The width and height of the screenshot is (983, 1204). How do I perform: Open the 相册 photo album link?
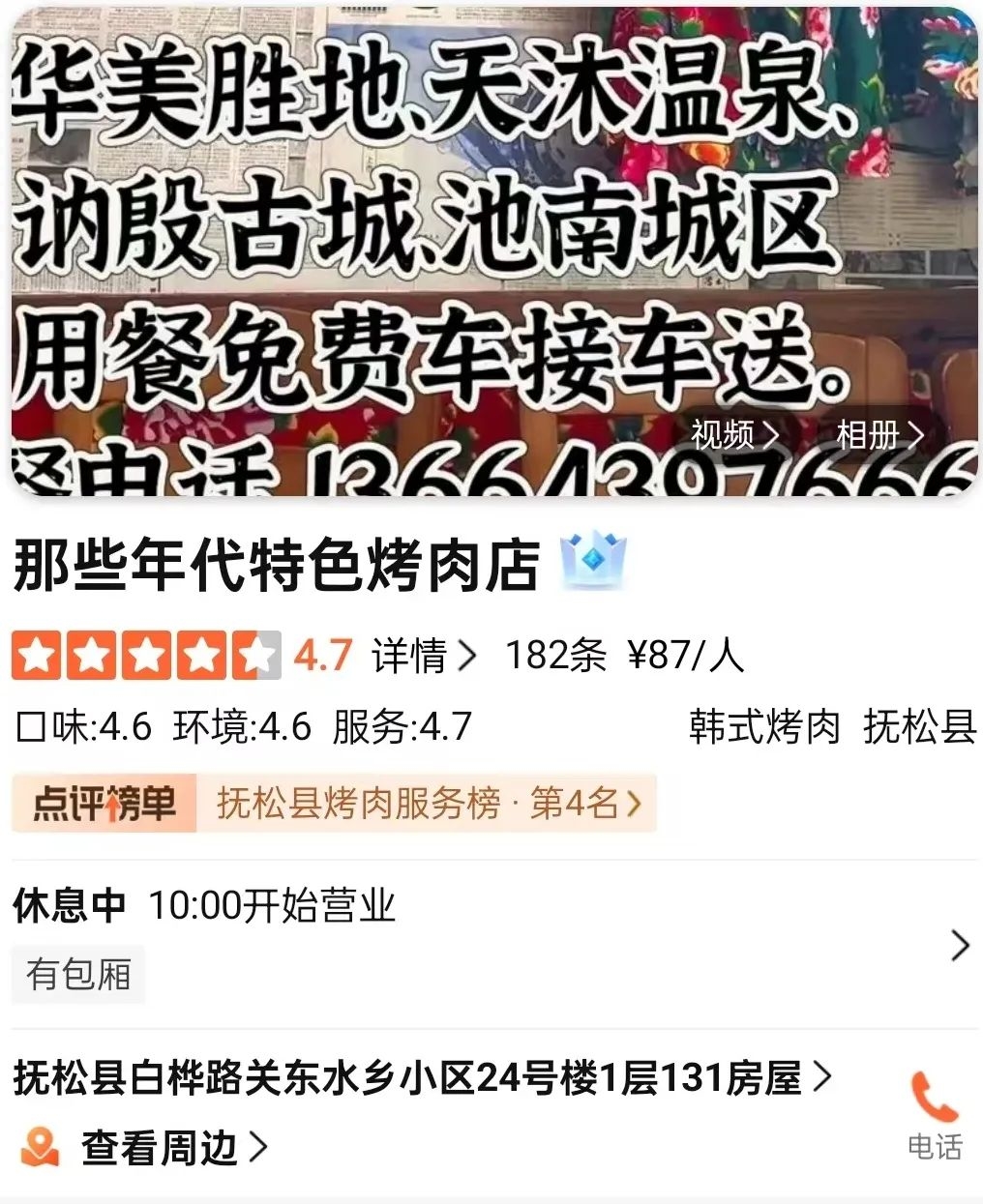point(879,435)
